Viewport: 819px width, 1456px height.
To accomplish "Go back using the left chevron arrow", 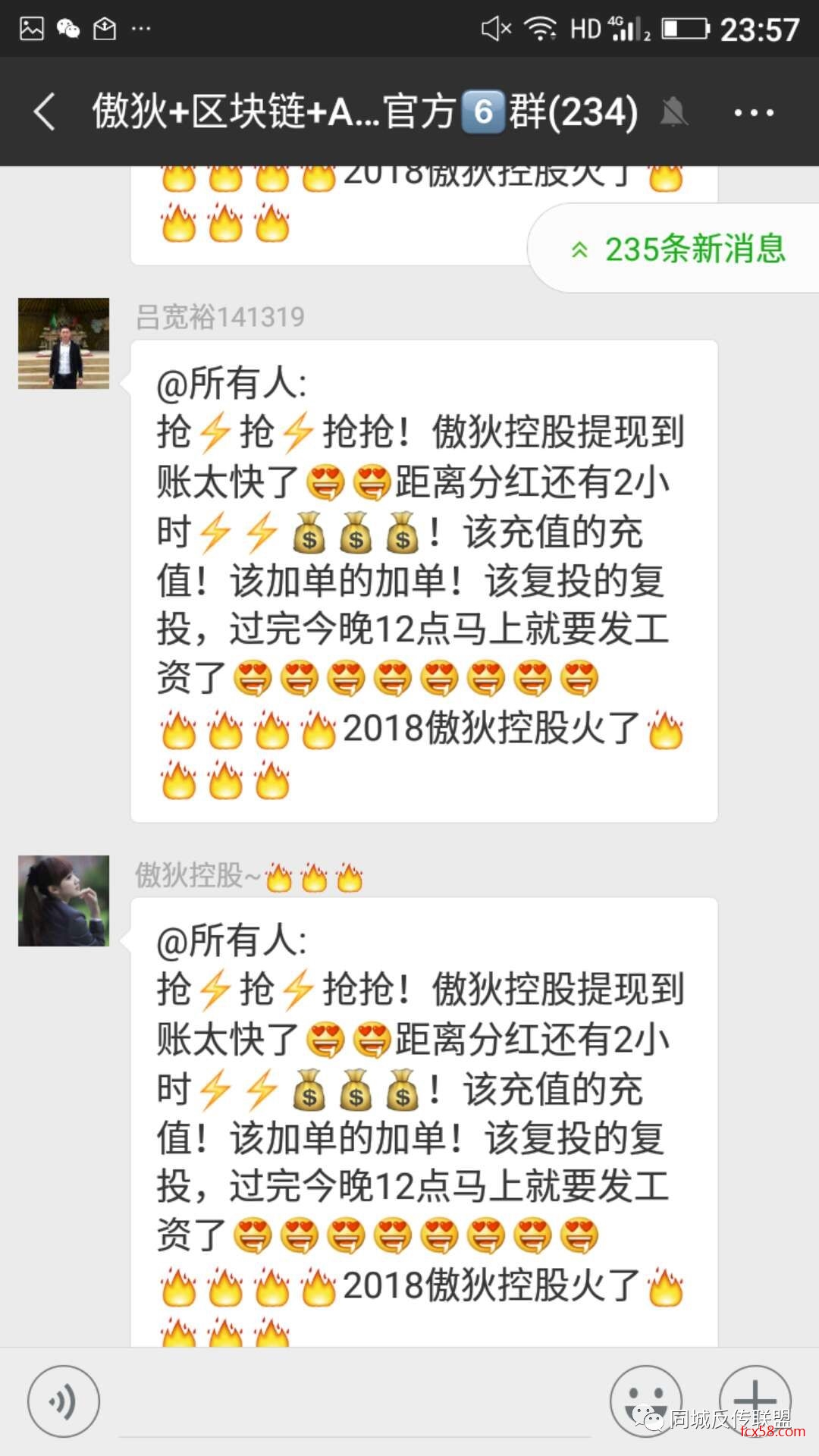I will [43, 111].
